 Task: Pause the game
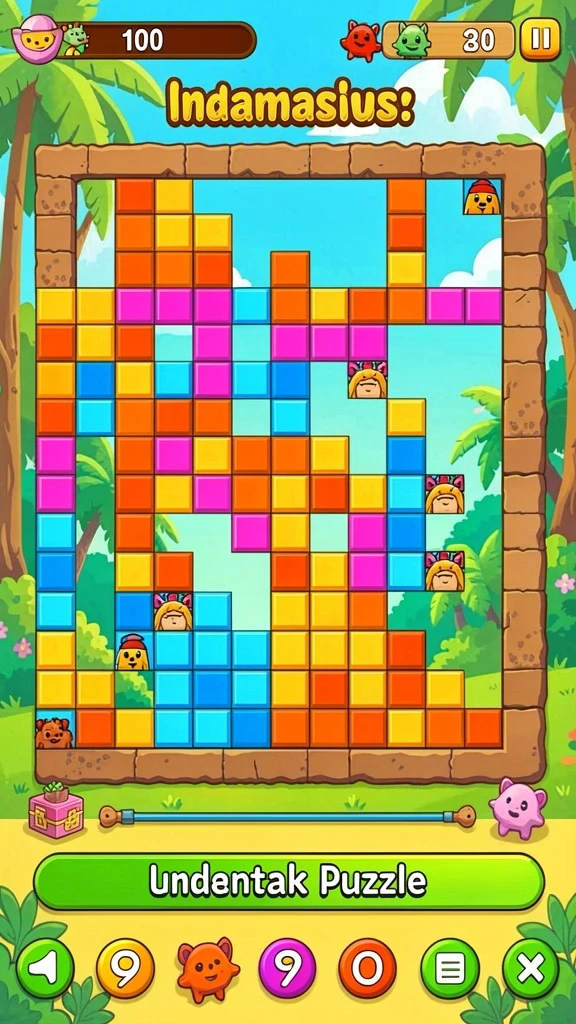(x=540, y=39)
